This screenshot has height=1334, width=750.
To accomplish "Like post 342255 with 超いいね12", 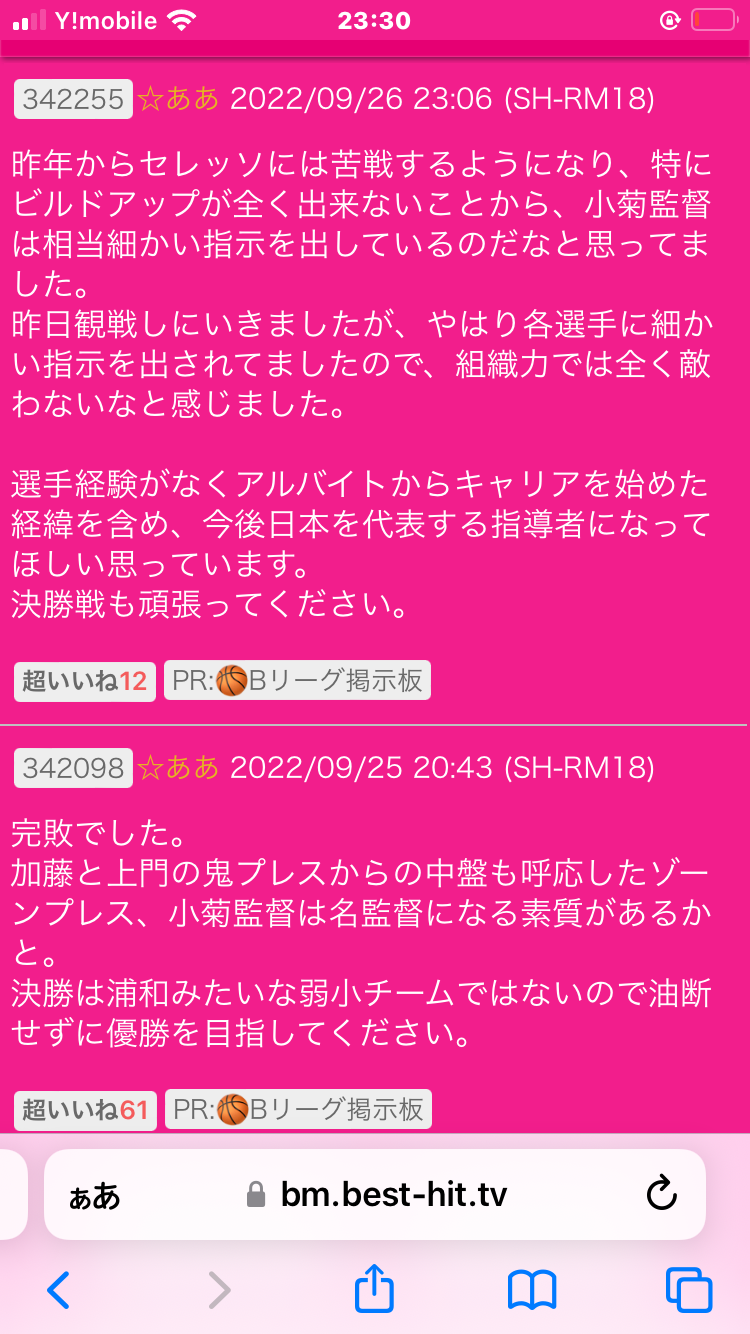I will pyautogui.click(x=85, y=682).
